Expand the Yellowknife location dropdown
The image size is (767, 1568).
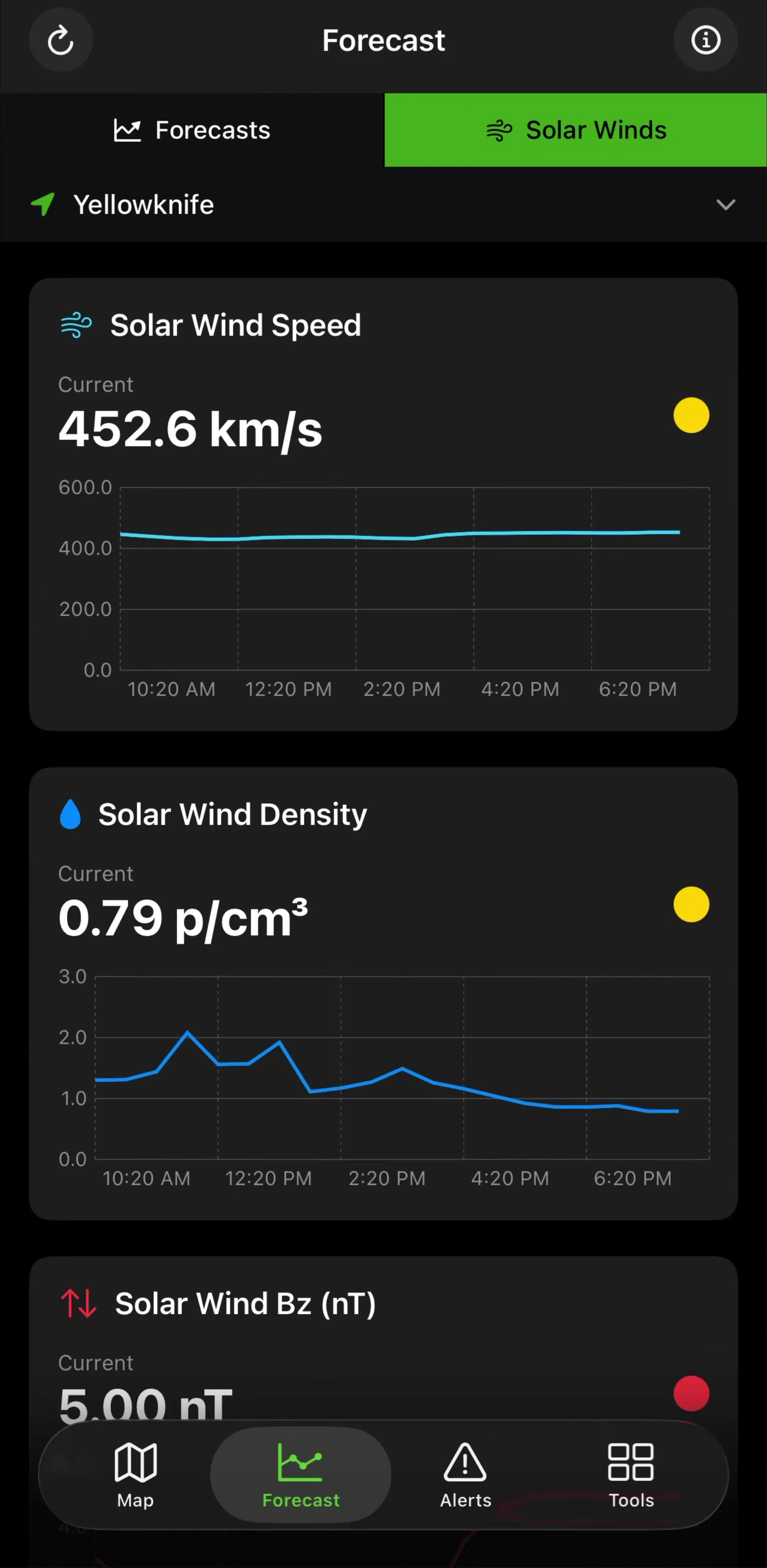(x=383, y=205)
